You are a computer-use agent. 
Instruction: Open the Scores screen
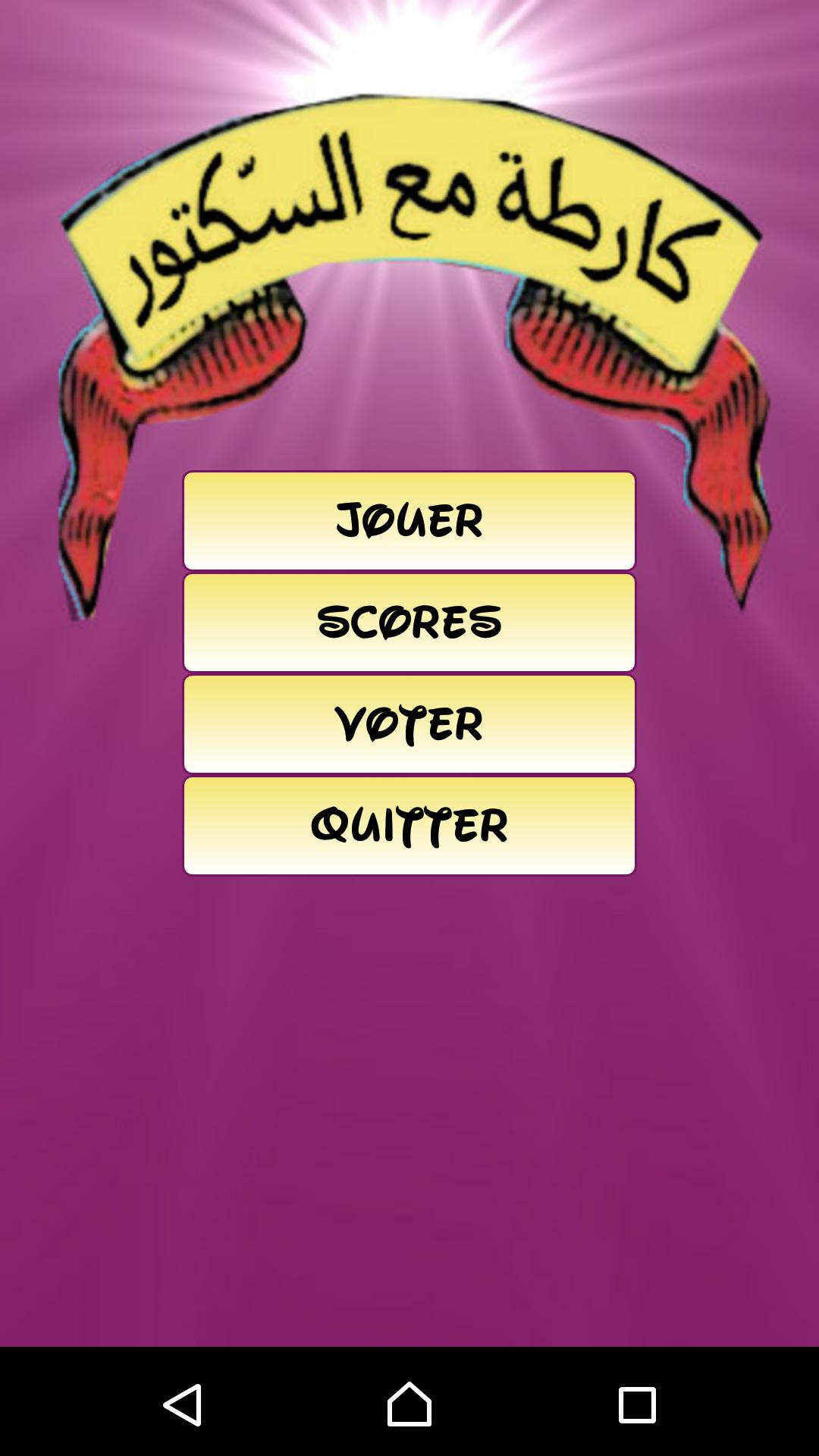409,623
